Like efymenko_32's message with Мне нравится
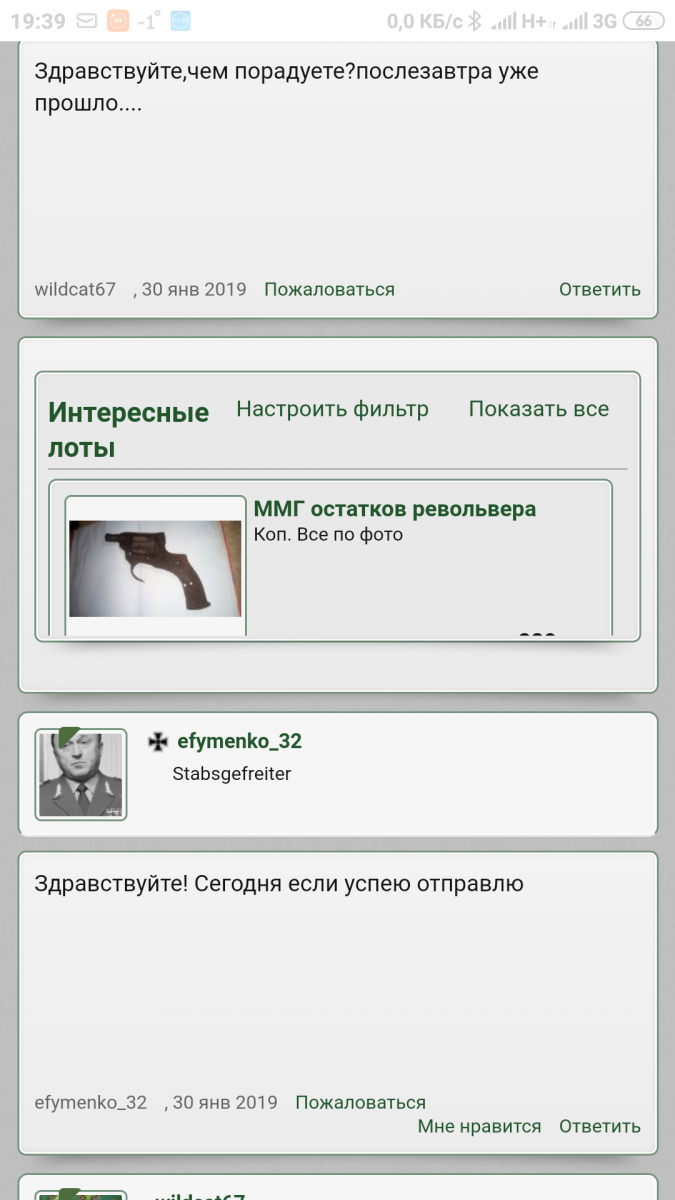 pos(479,1126)
